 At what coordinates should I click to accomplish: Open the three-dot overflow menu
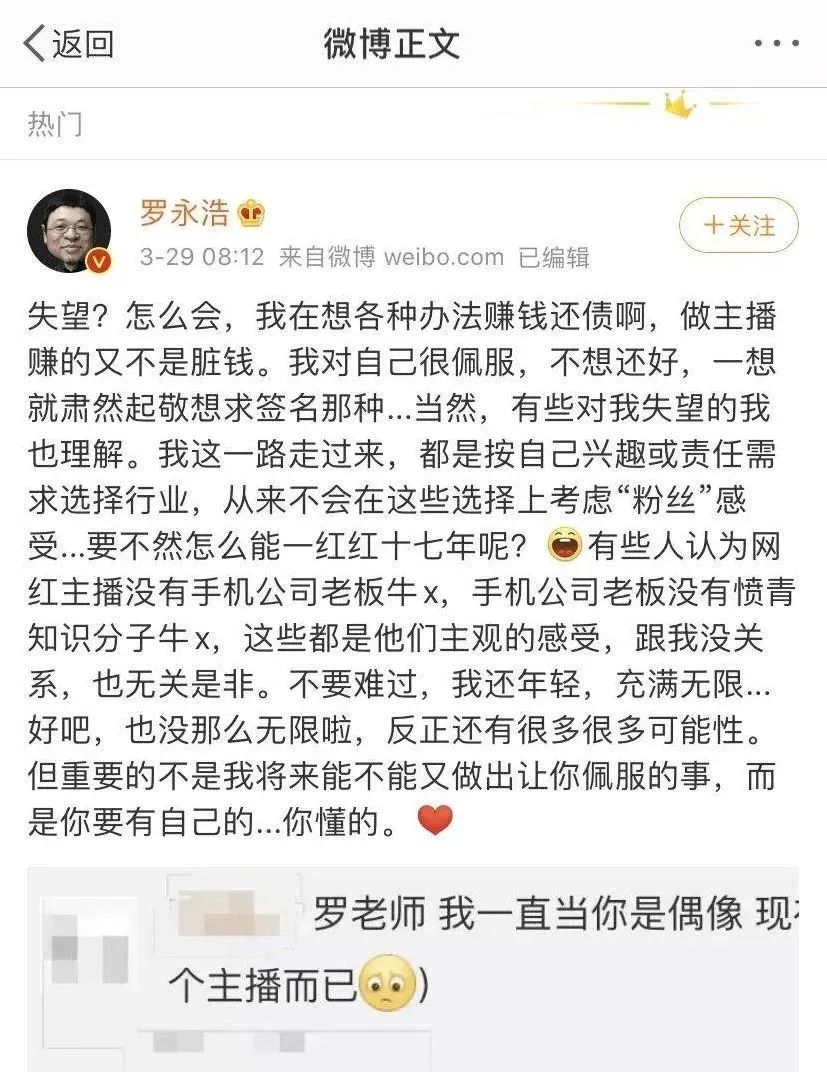(x=775, y=44)
